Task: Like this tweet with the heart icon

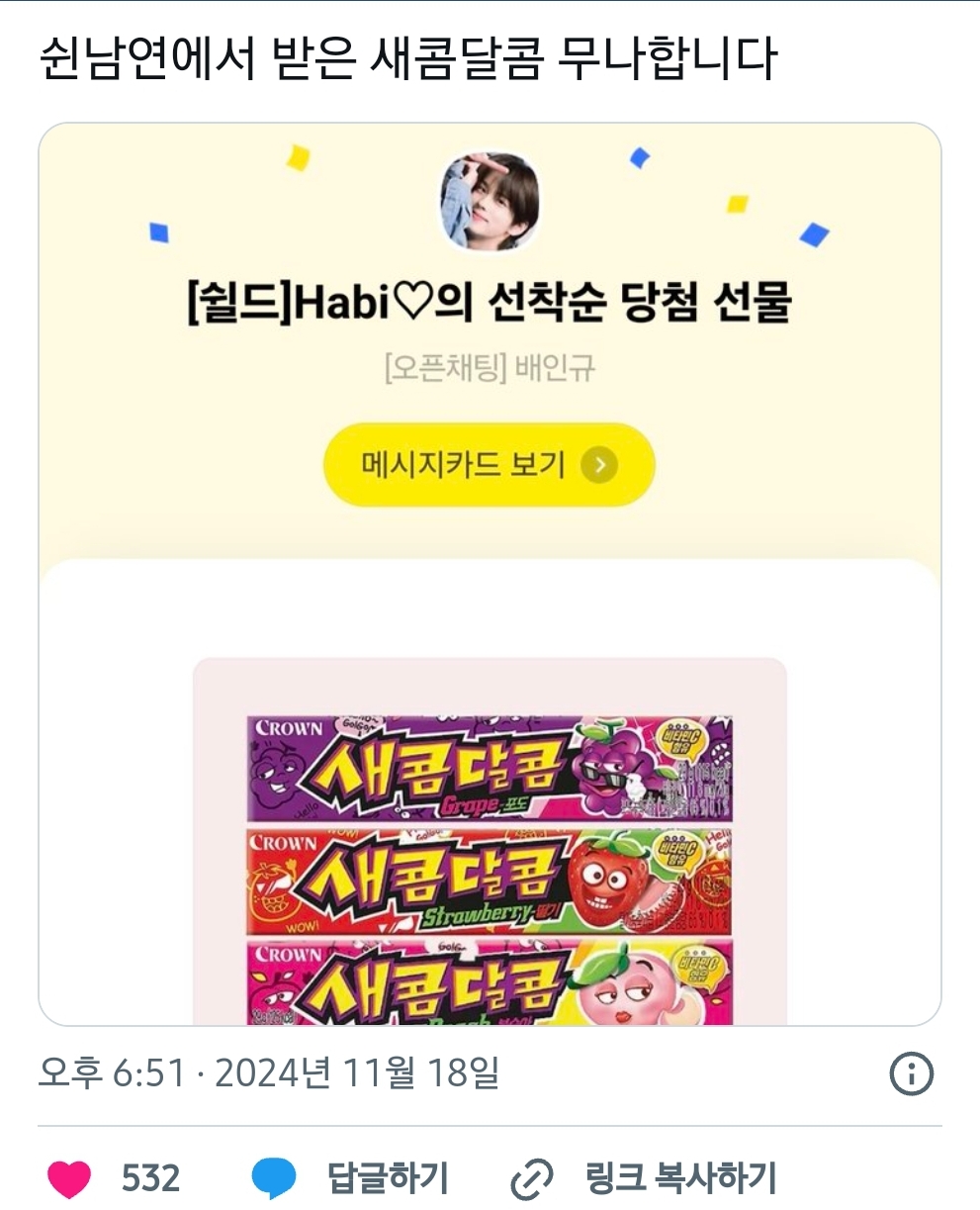Action: click(x=69, y=1178)
